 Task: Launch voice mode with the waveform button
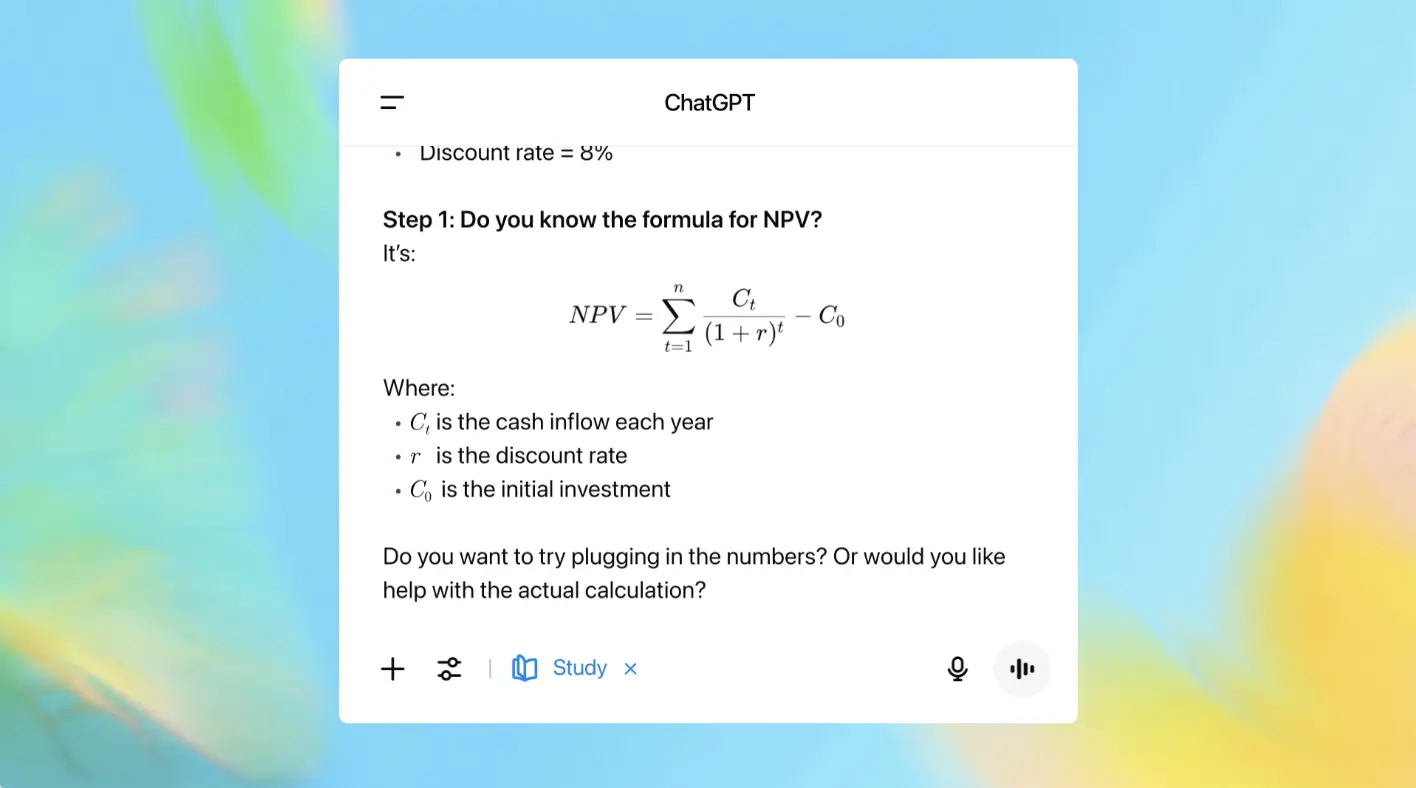[1022, 669]
